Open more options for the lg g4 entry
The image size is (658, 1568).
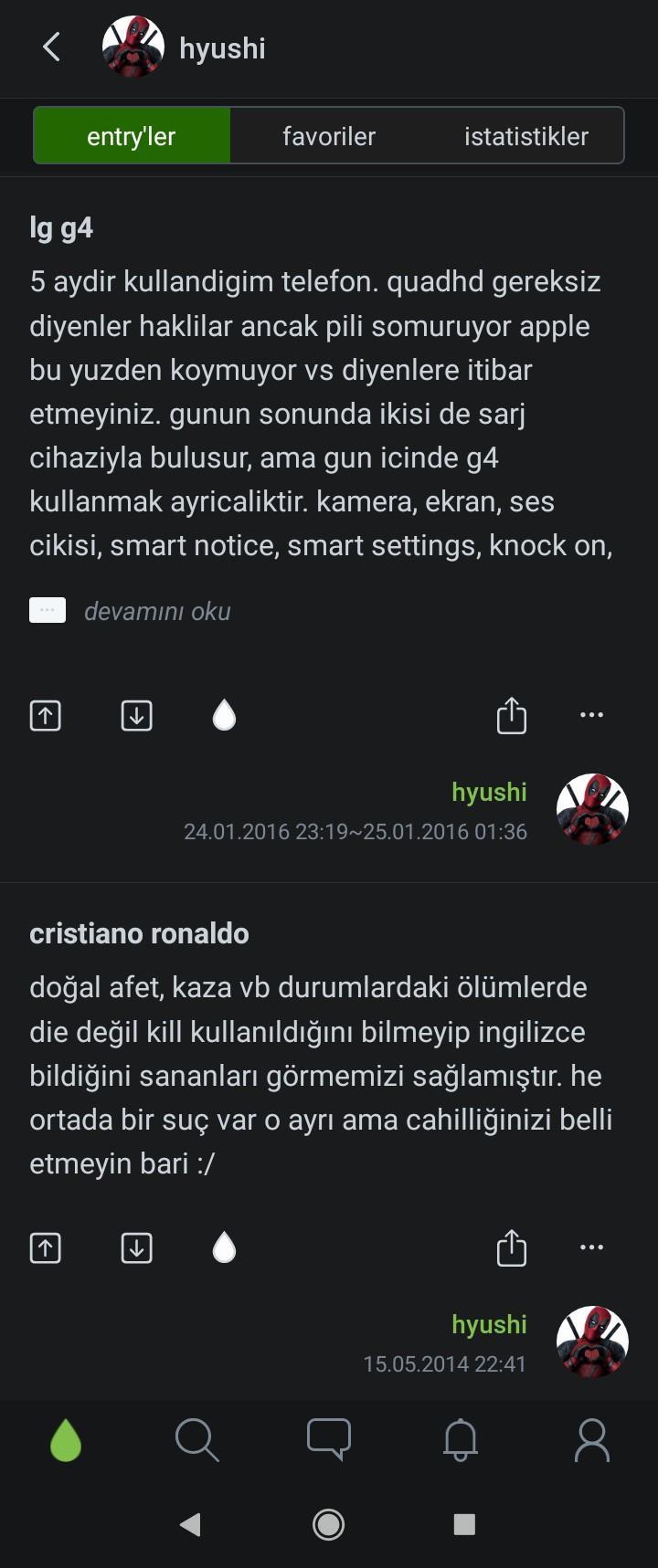point(591,715)
